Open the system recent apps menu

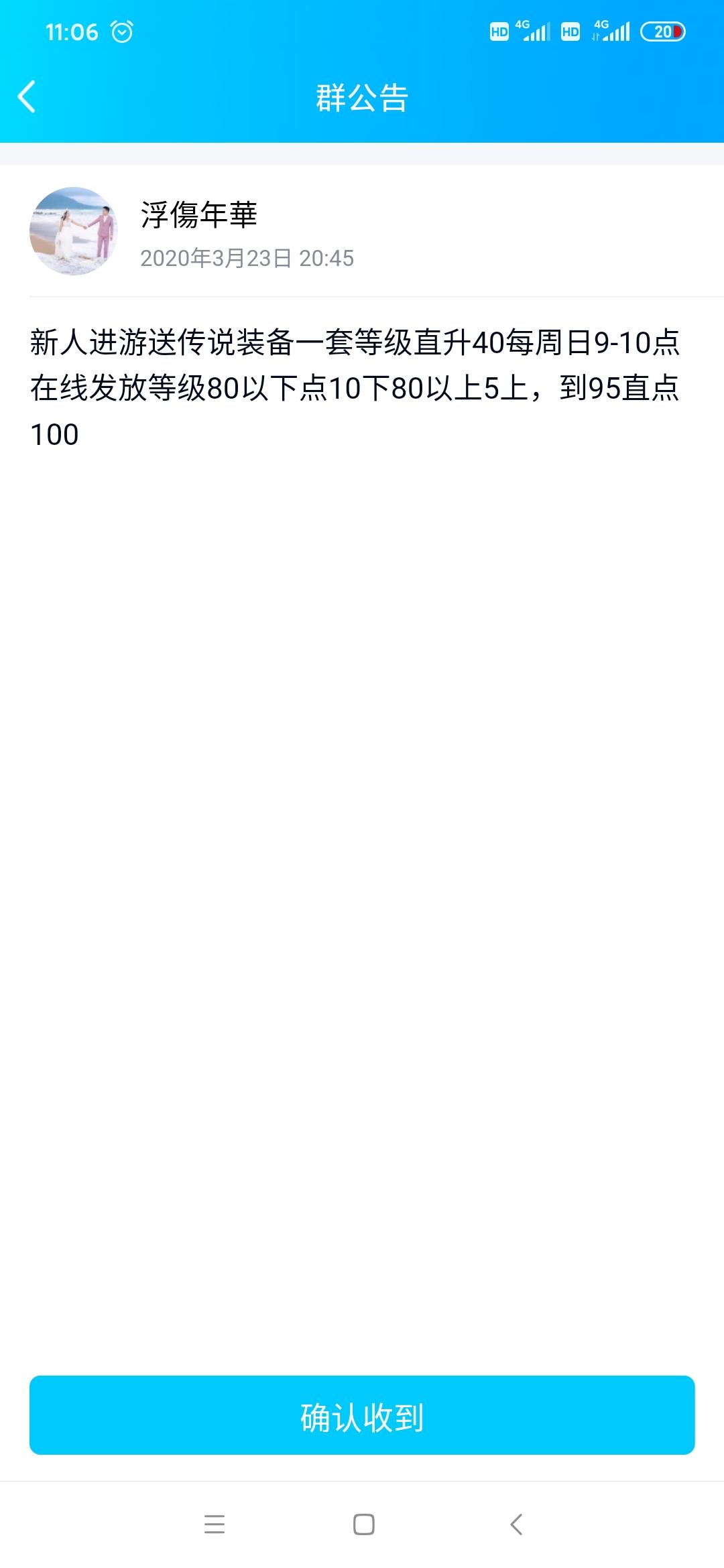pos(215,1524)
